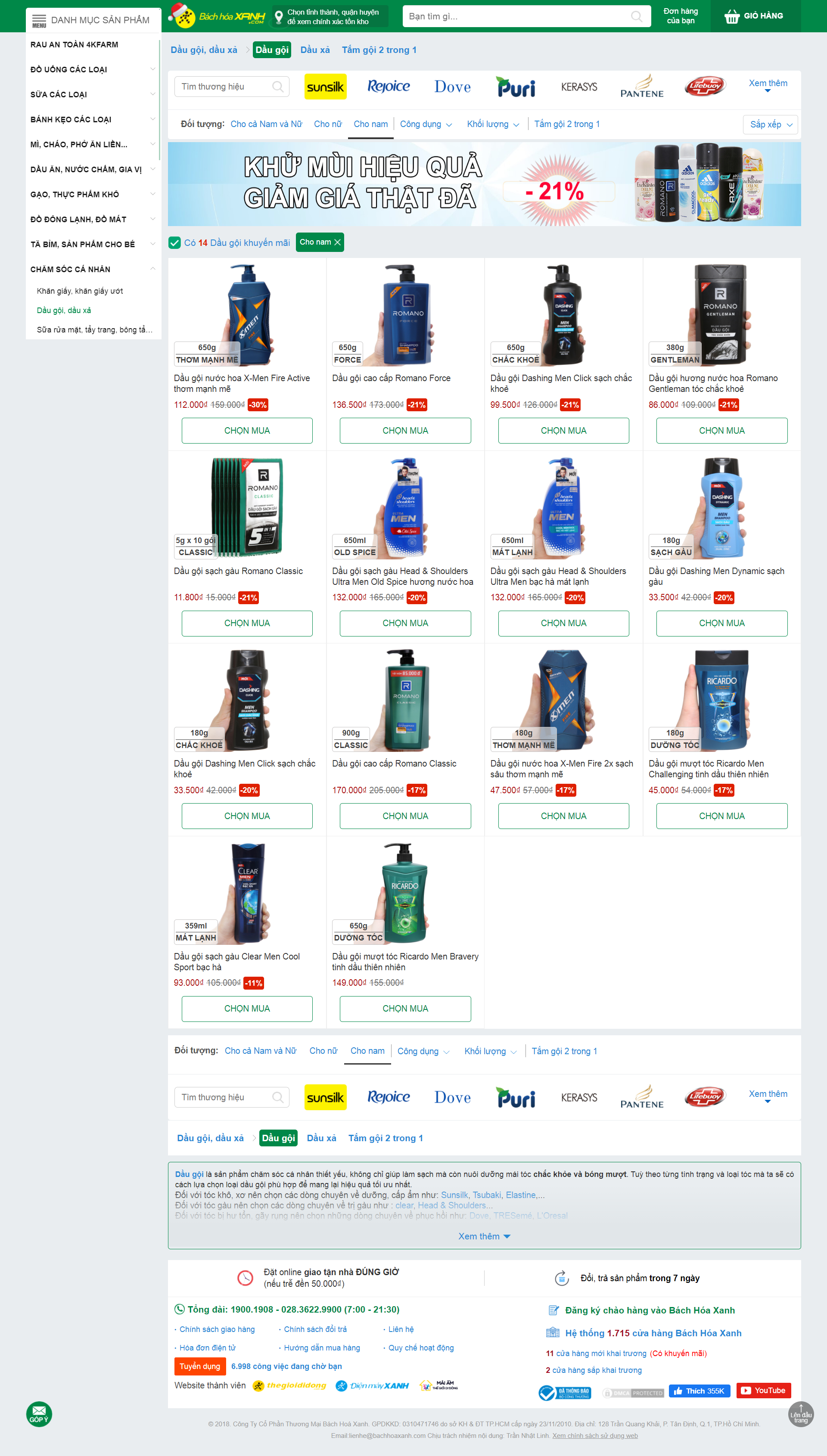Click the location pin to choose province
Image resolution: width=827 pixels, height=1456 pixels.
tap(279, 16)
